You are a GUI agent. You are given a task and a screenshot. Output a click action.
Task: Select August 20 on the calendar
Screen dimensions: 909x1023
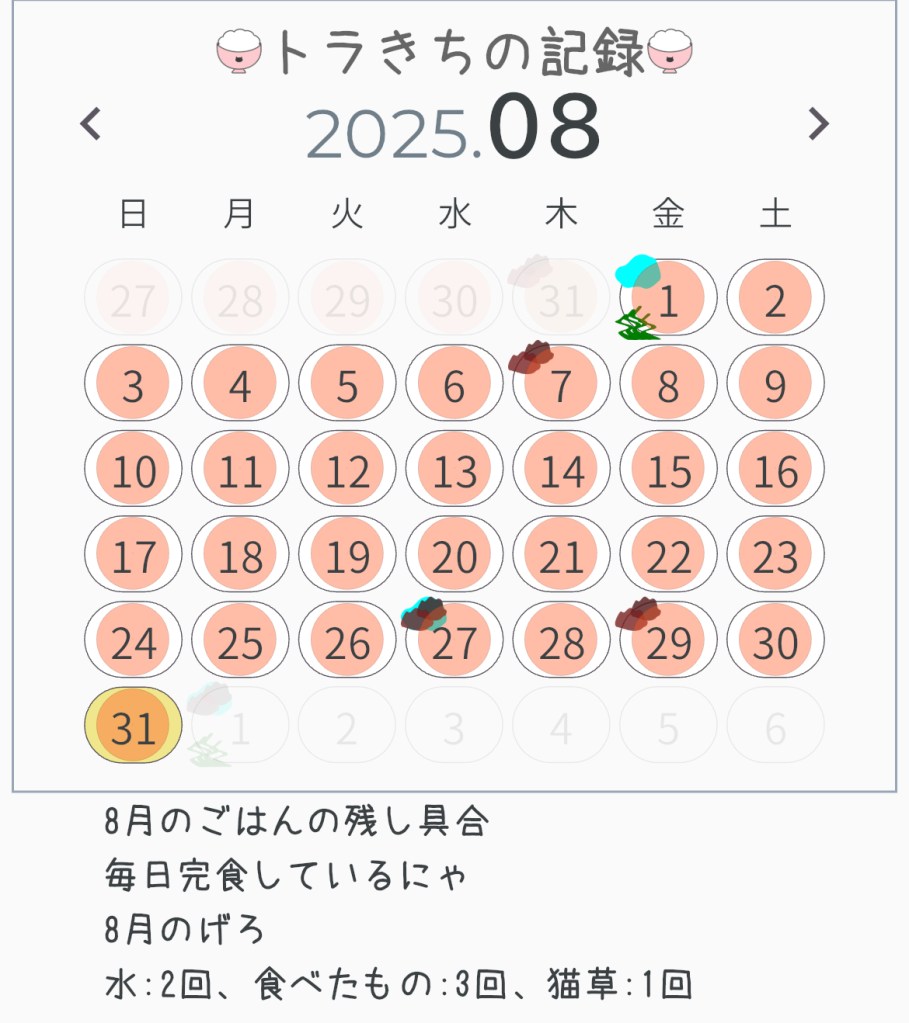coord(454,556)
